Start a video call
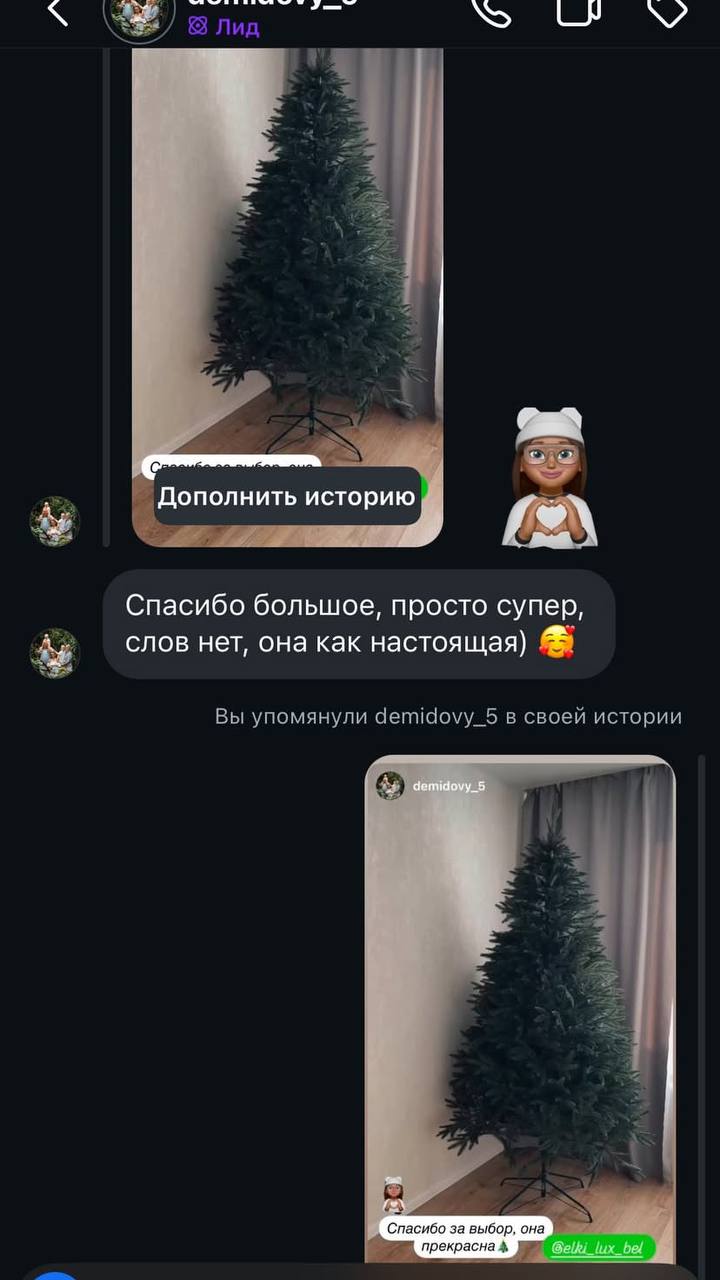Viewport: 720px width, 1280px height. (x=578, y=10)
